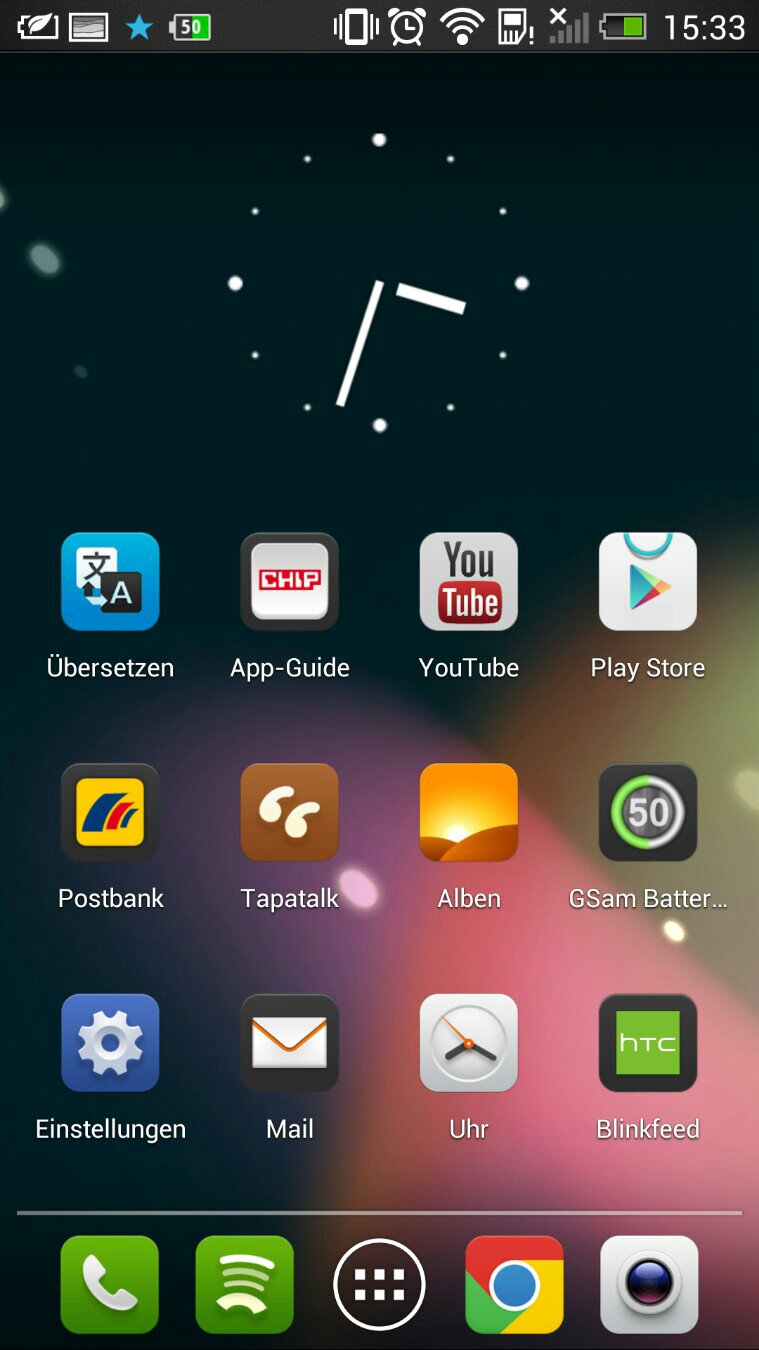Screen dimensions: 759x1350
Task: Open the phone dialer in the dock
Action: pyautogui.click(x=110, y=1285)
